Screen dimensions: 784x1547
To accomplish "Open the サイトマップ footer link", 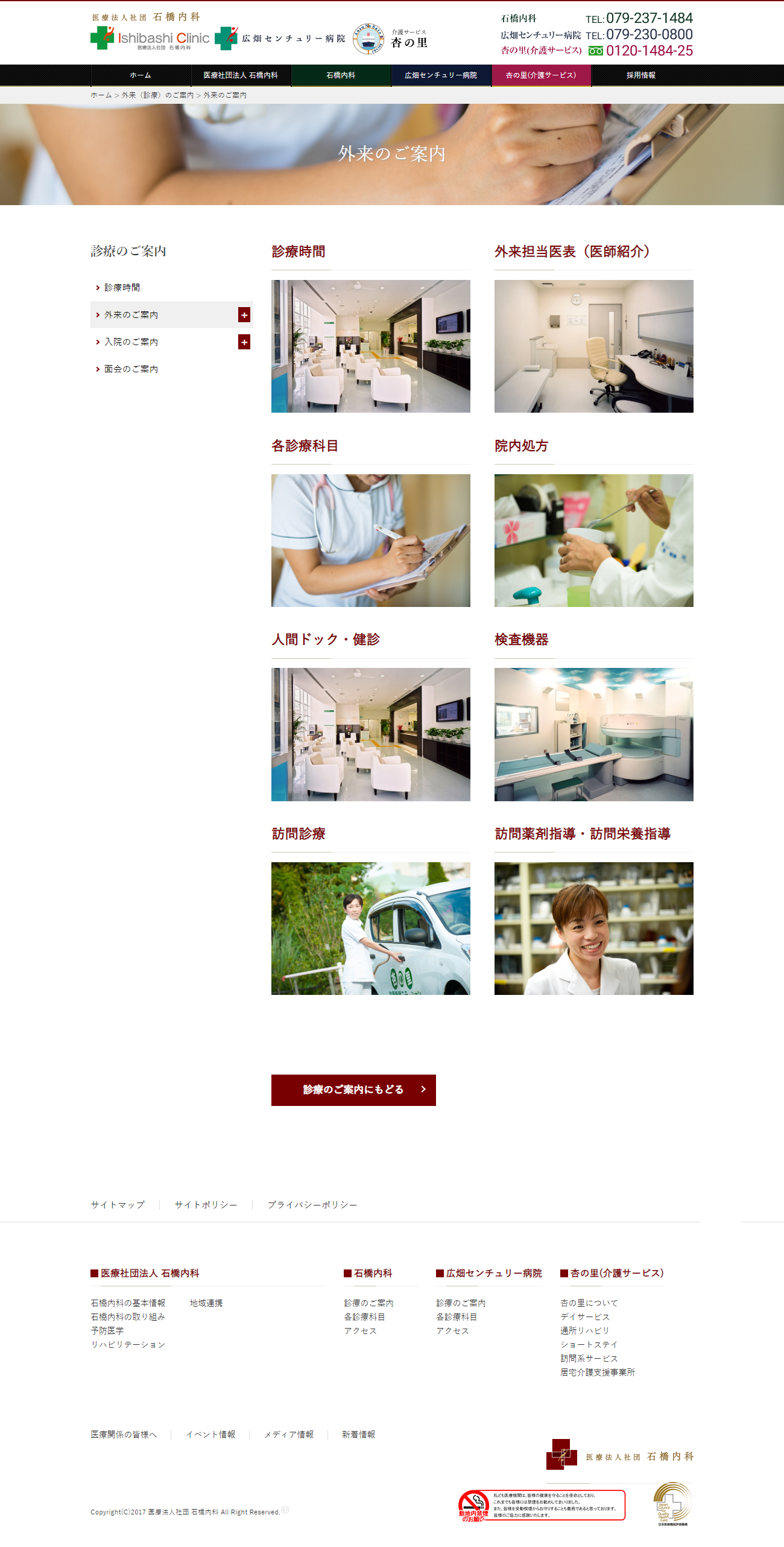I will click(118, 1205).
